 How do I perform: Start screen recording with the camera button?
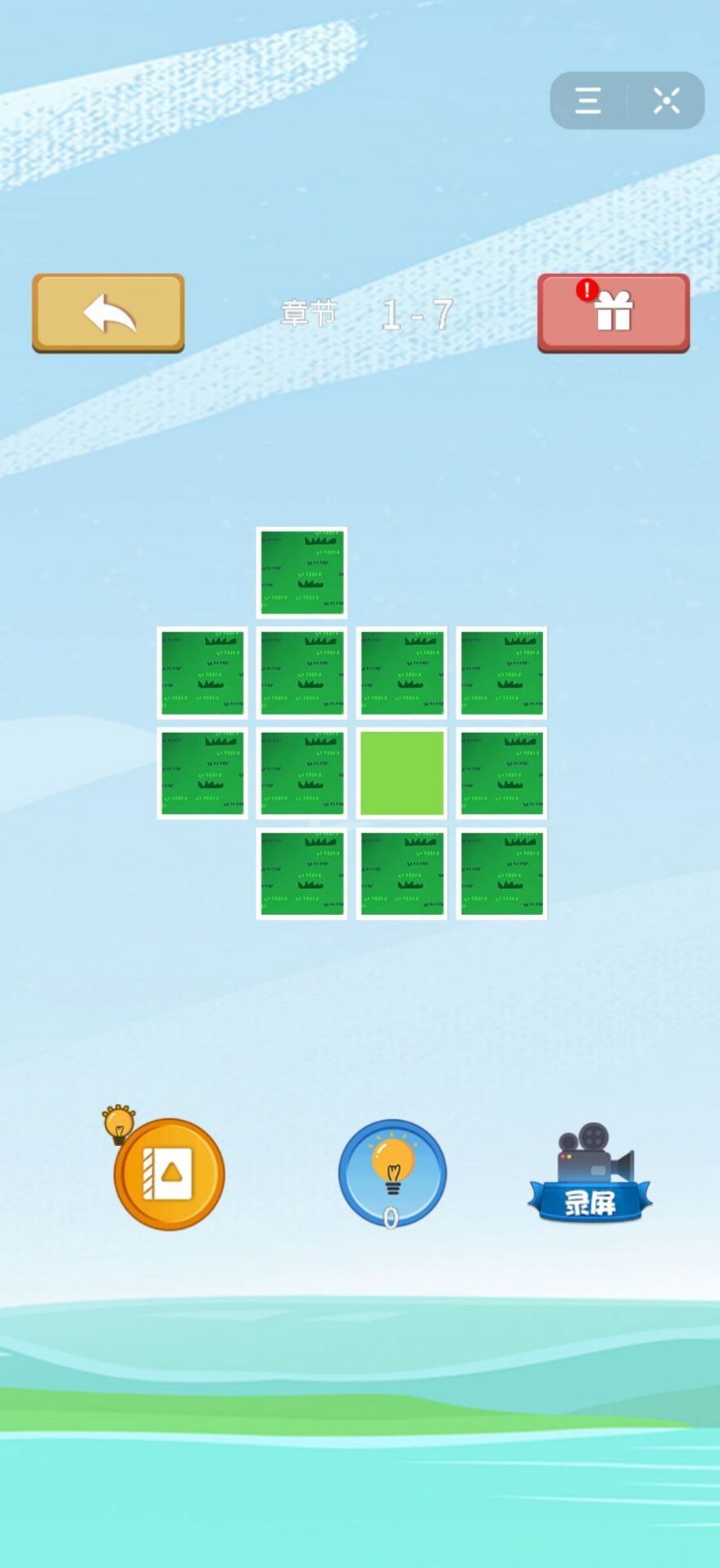point(590,1174)
